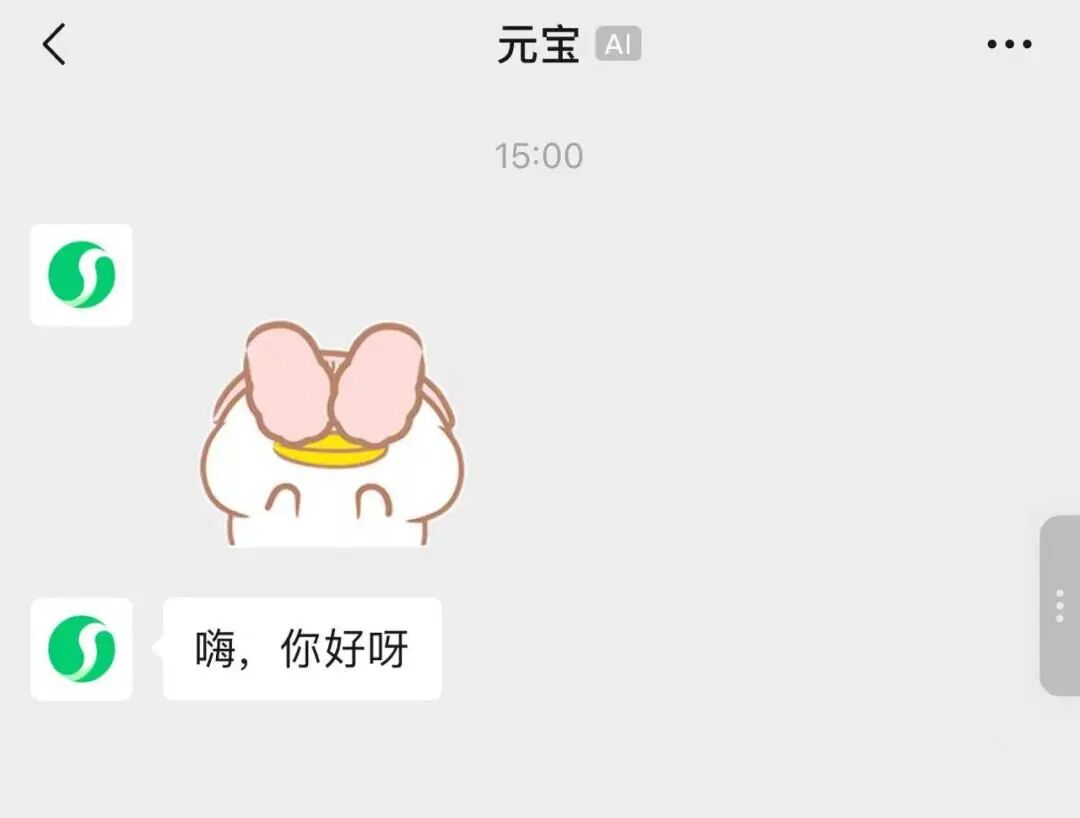
Task: View the duck sticker sent by 元宝
Action: click(332, 433)
